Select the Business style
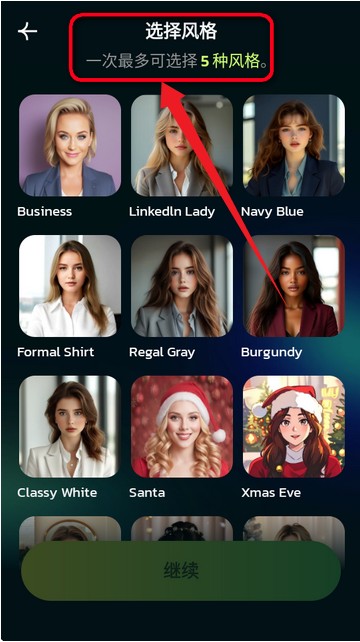Viewport: 360px width, 642px height. 70,145
